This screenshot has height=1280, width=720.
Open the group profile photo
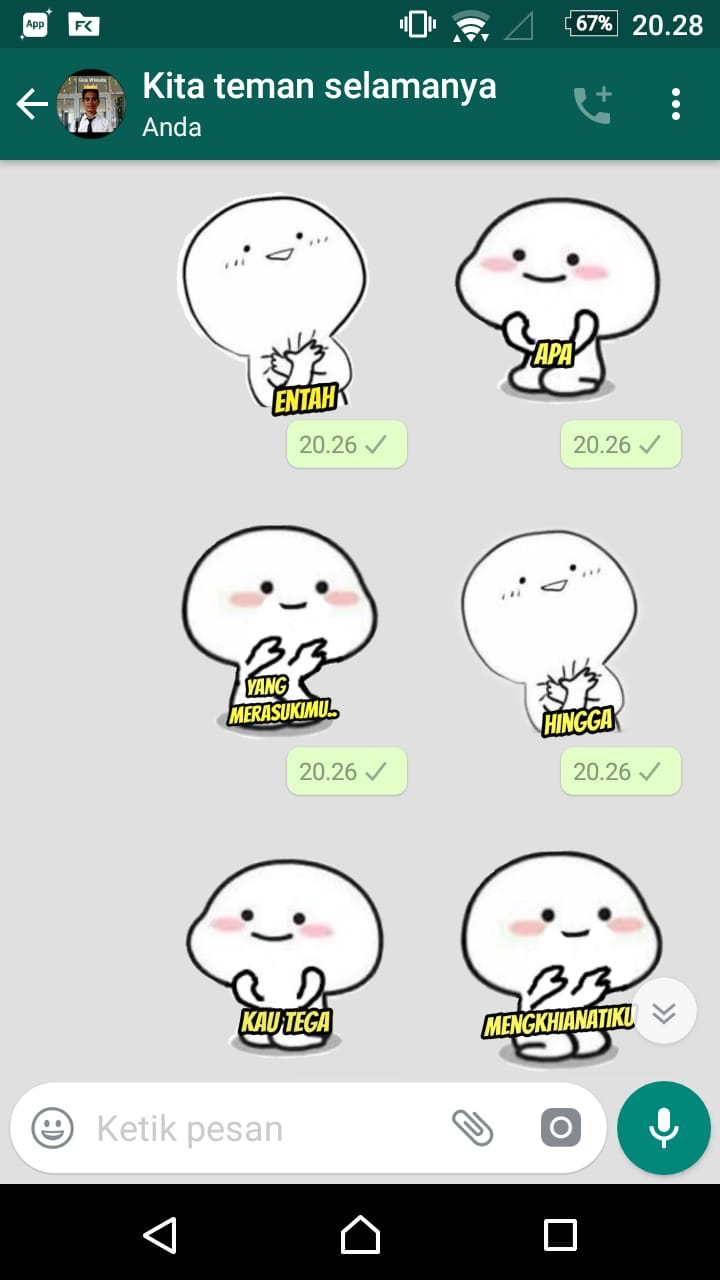point(90,104)
